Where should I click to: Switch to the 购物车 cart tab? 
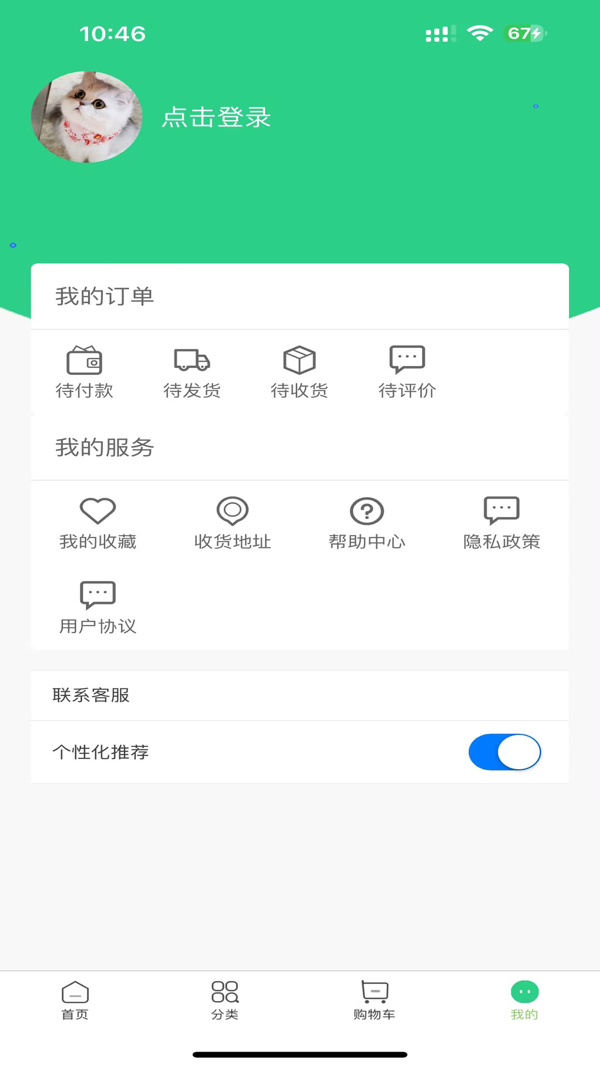tap(374, 999)
